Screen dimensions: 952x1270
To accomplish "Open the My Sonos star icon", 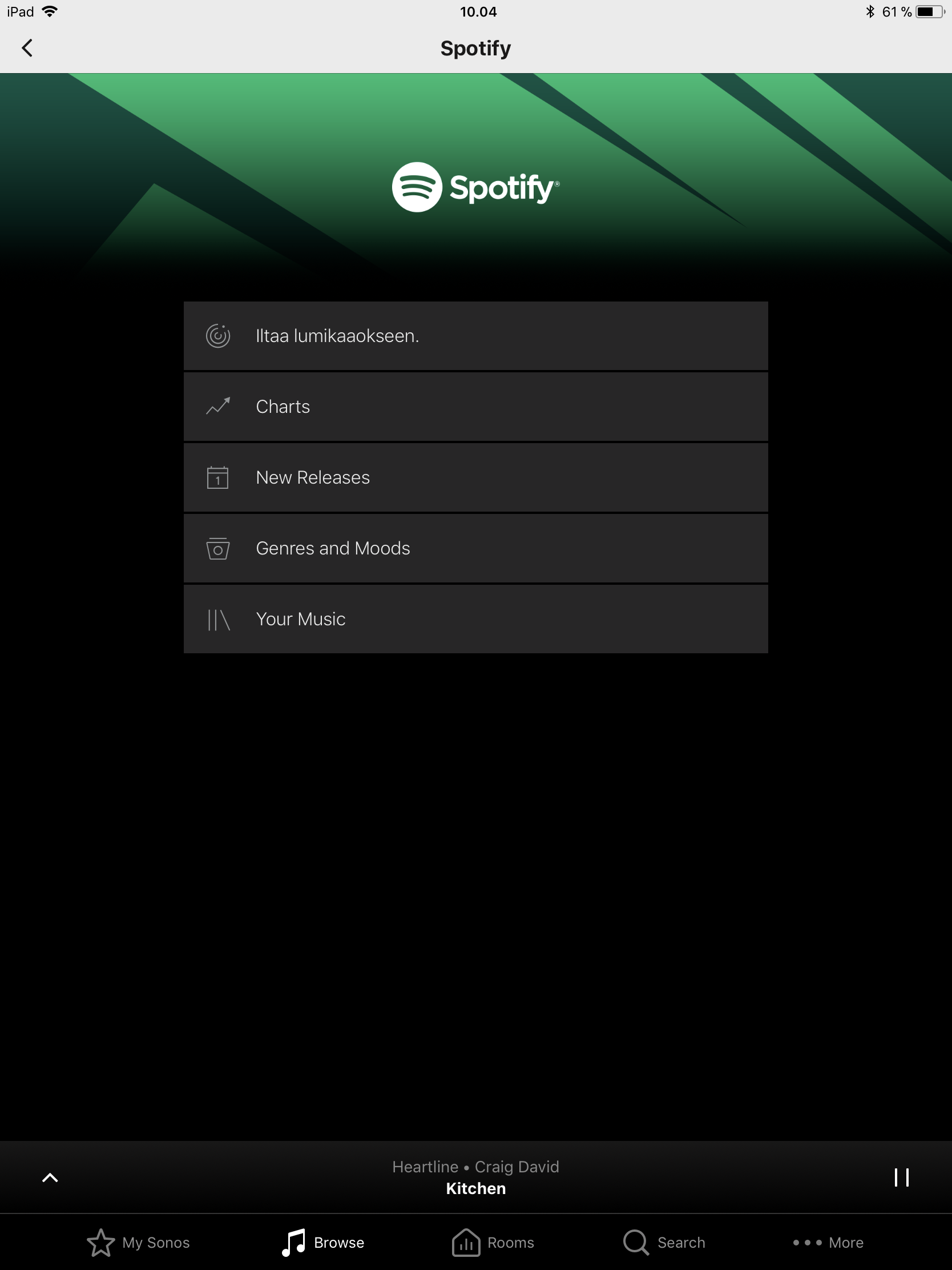I will (x=101, y=1242).
